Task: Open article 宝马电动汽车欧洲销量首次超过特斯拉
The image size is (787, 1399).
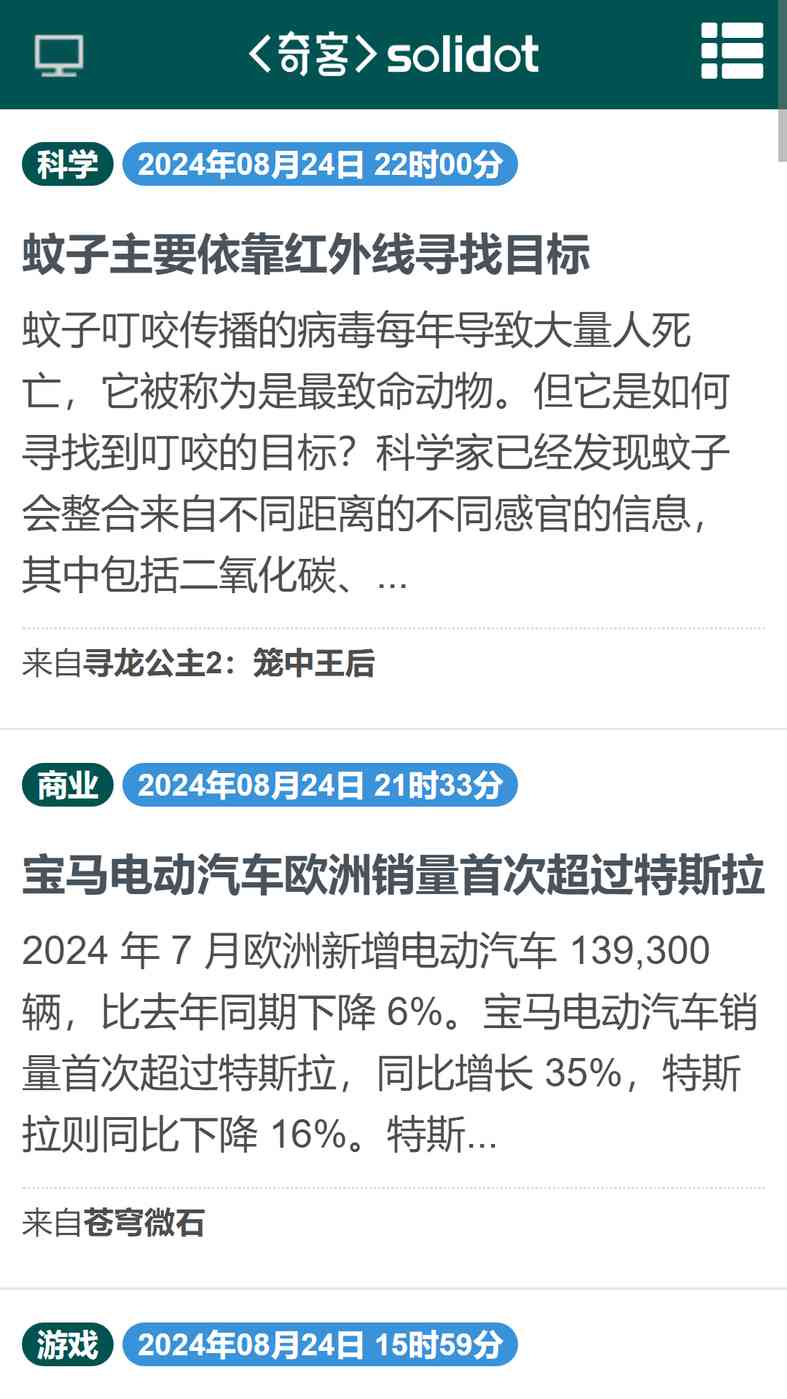Action: (x=393, y=876)
